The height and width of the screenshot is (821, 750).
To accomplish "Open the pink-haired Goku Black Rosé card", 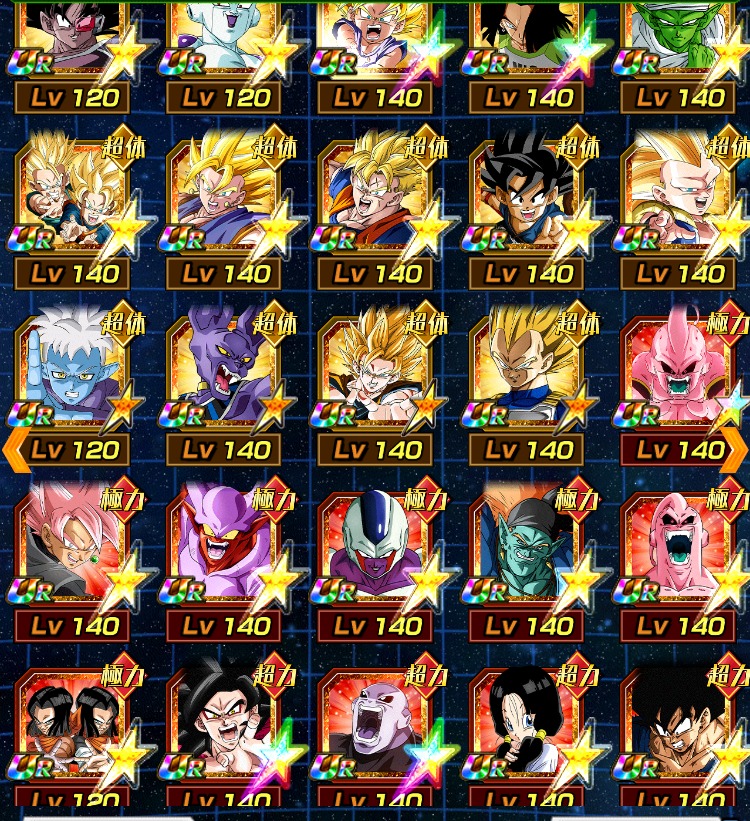I will (x=72, y=546).
